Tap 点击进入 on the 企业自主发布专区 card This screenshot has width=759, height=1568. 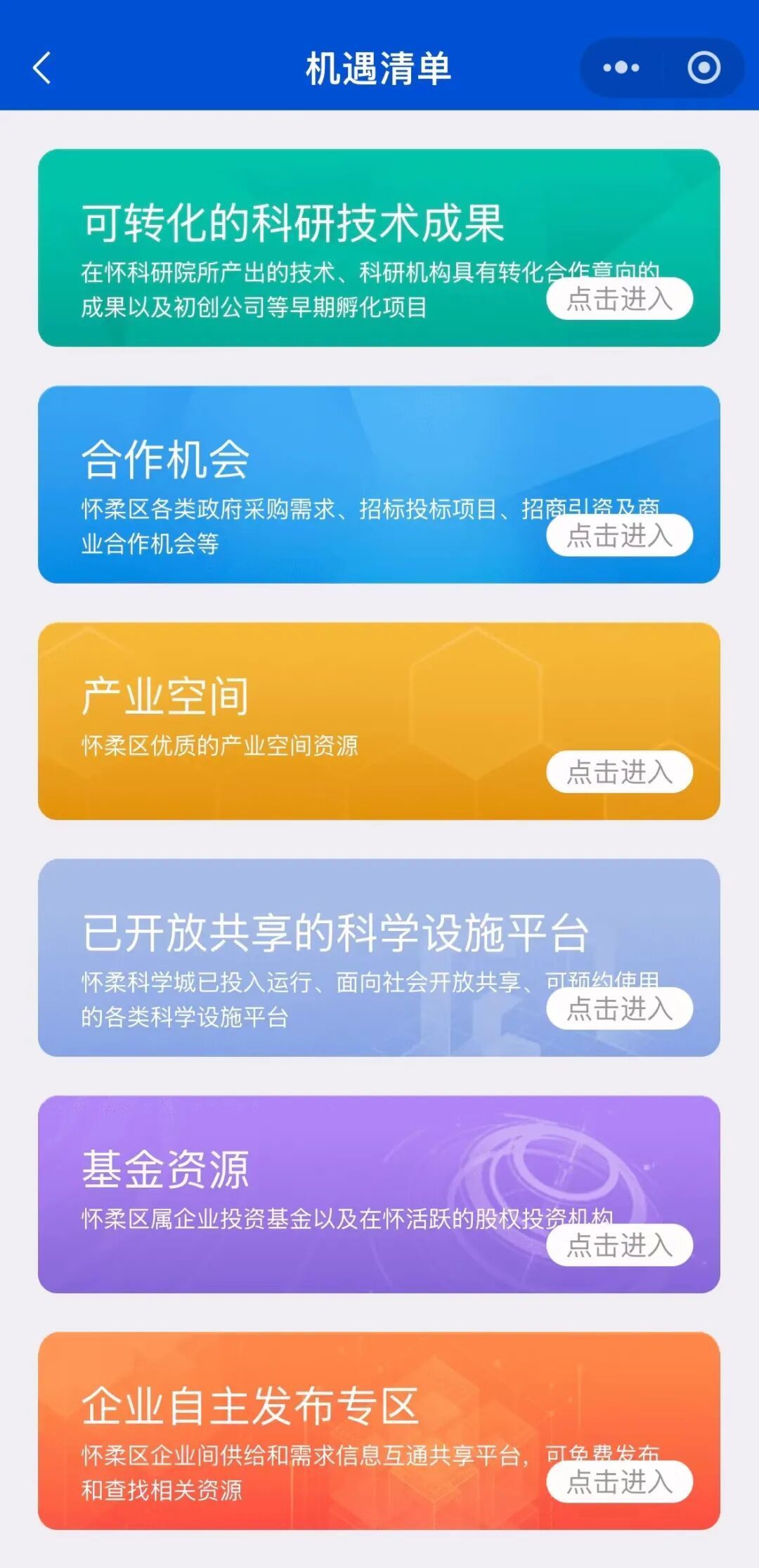[620, 1482]
